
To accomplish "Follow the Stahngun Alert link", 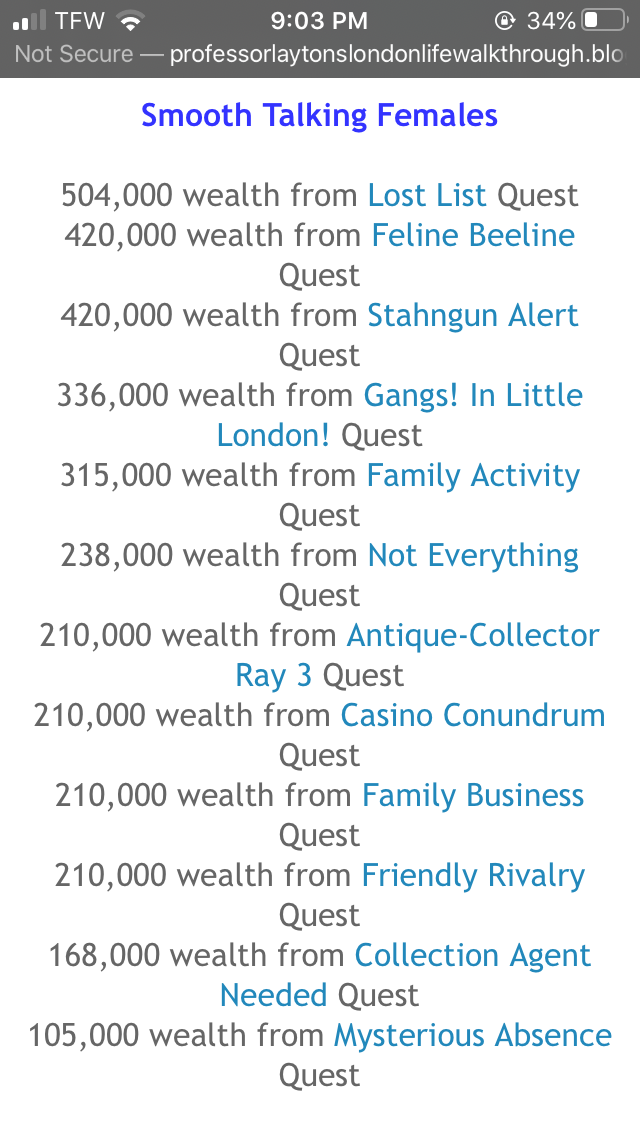I will tap(473, 315).
